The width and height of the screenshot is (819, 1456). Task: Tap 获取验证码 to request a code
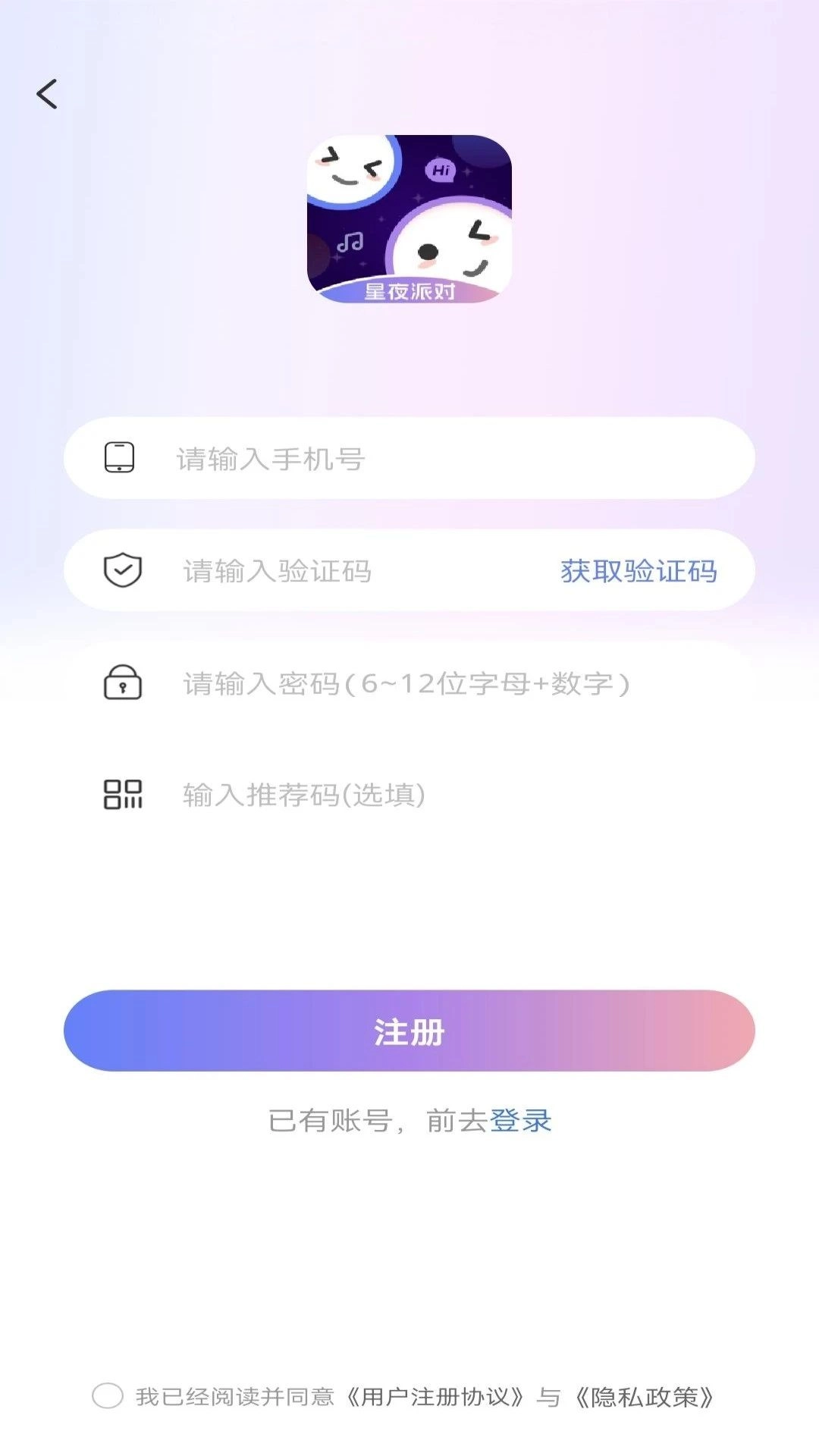click(x=639, y=572)
